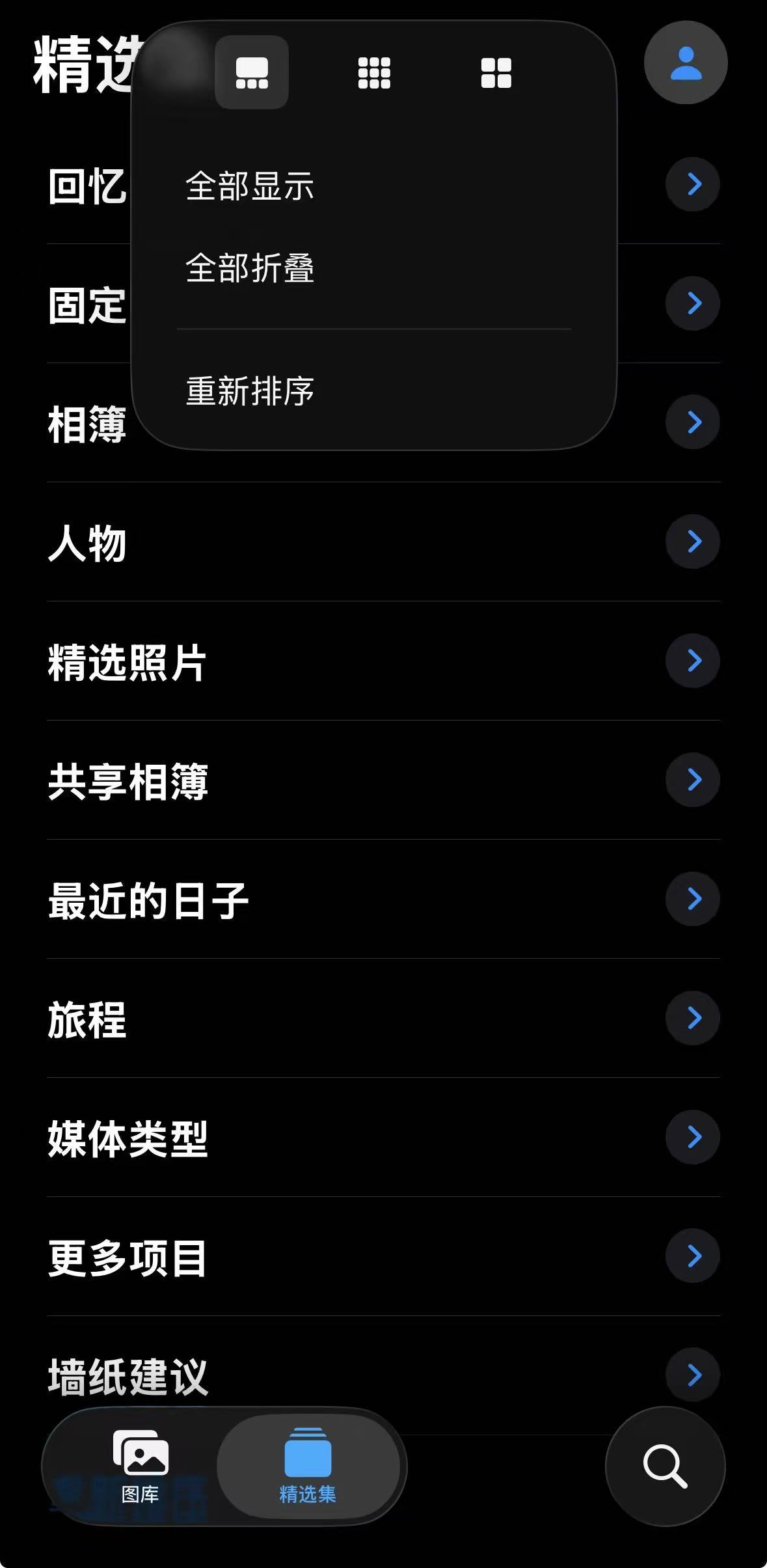This screenshot has width=767, height=1568.
Task: Expand the 相簿 section chevron
Action: tap(693, 422)
